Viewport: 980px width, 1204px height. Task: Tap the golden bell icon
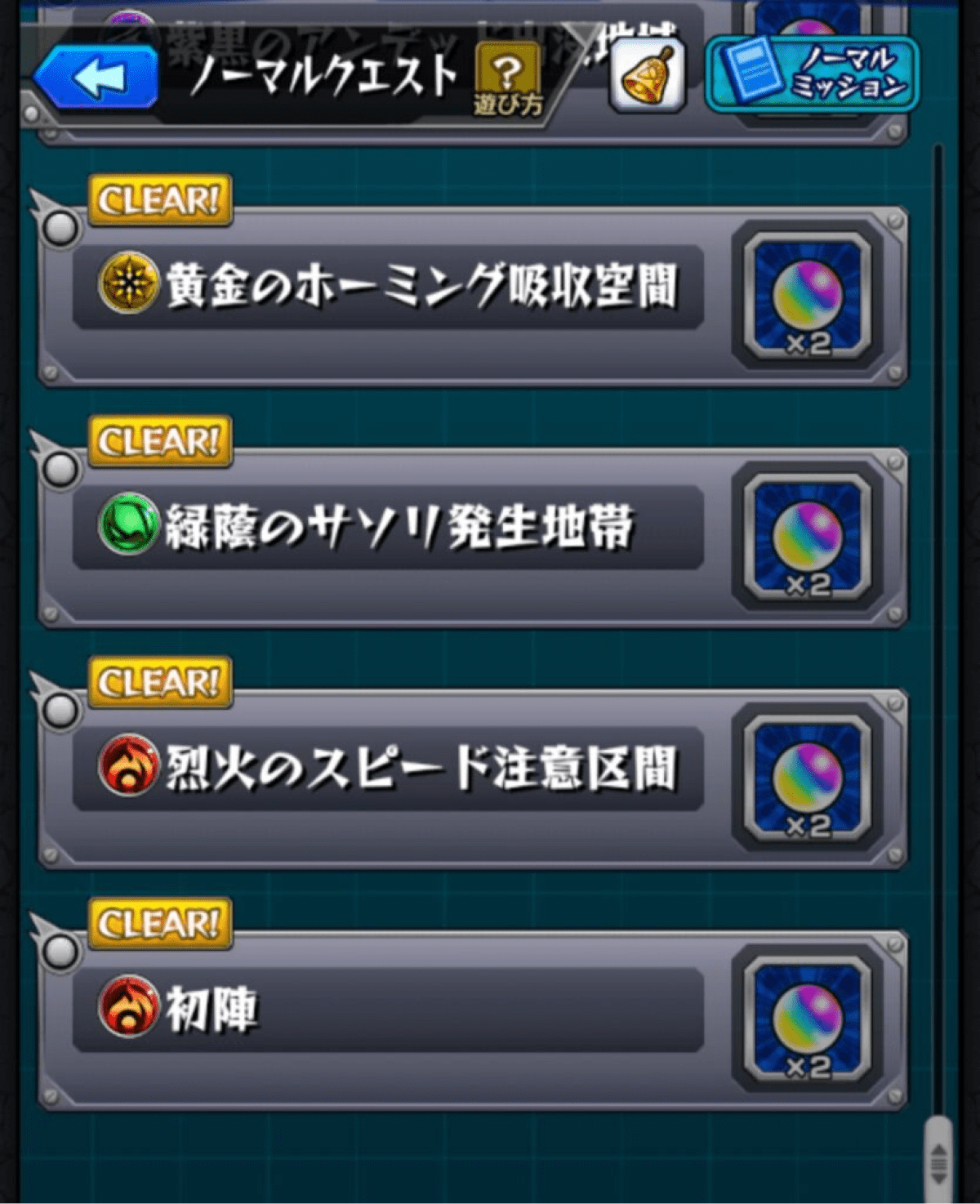(x=646, y=76)
